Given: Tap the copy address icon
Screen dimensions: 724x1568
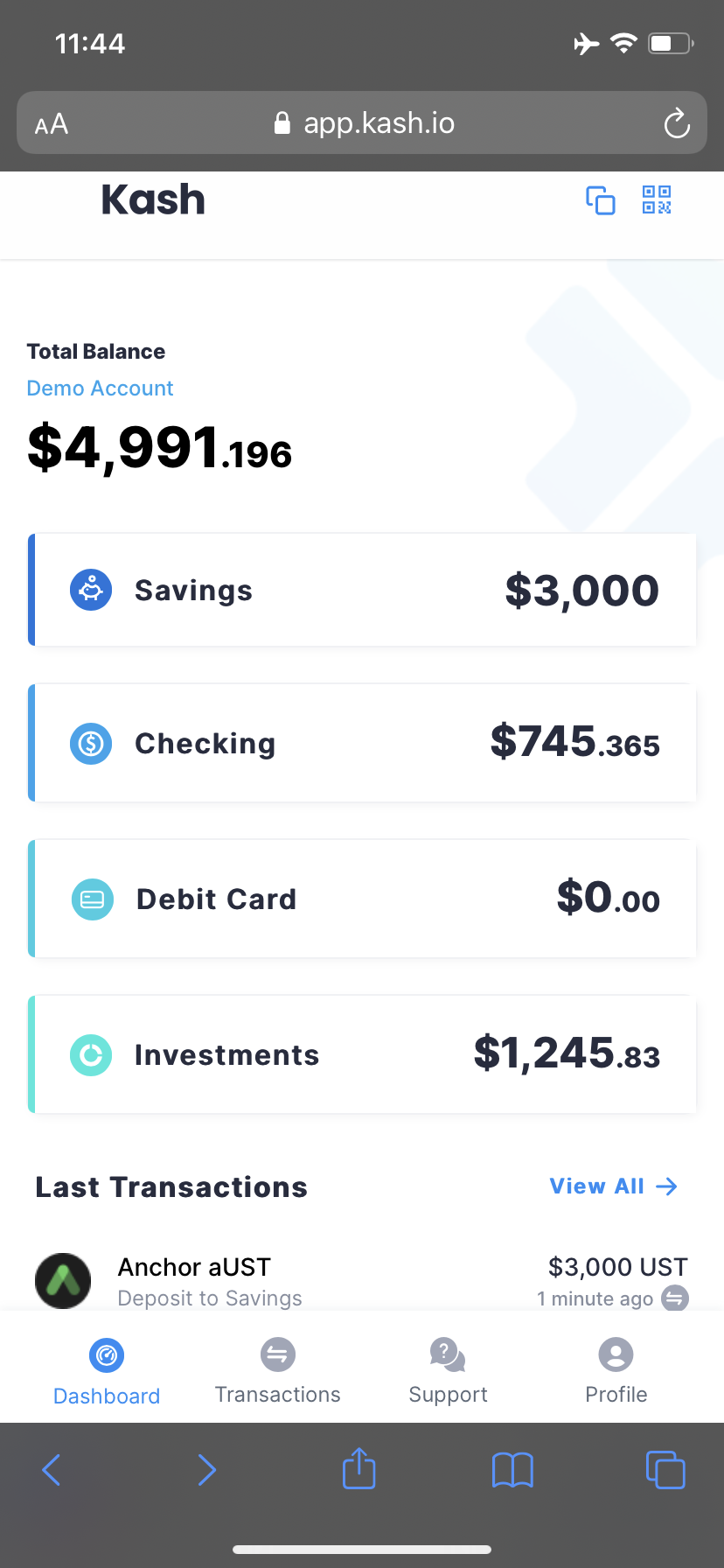Looking at the screenshot, I should (x=601, y=200).
